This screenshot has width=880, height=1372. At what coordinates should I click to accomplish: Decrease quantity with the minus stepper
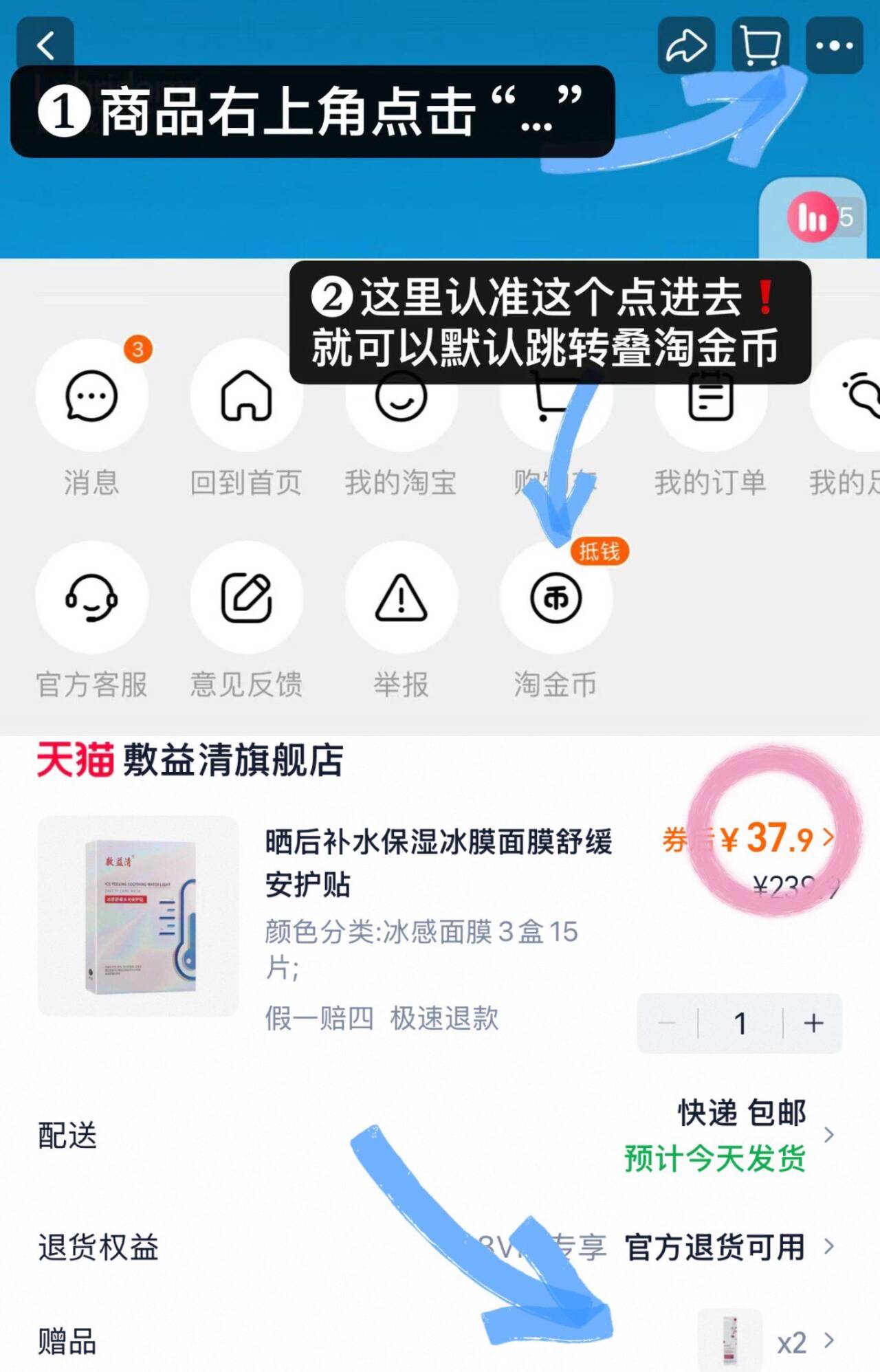[668, 1024]
